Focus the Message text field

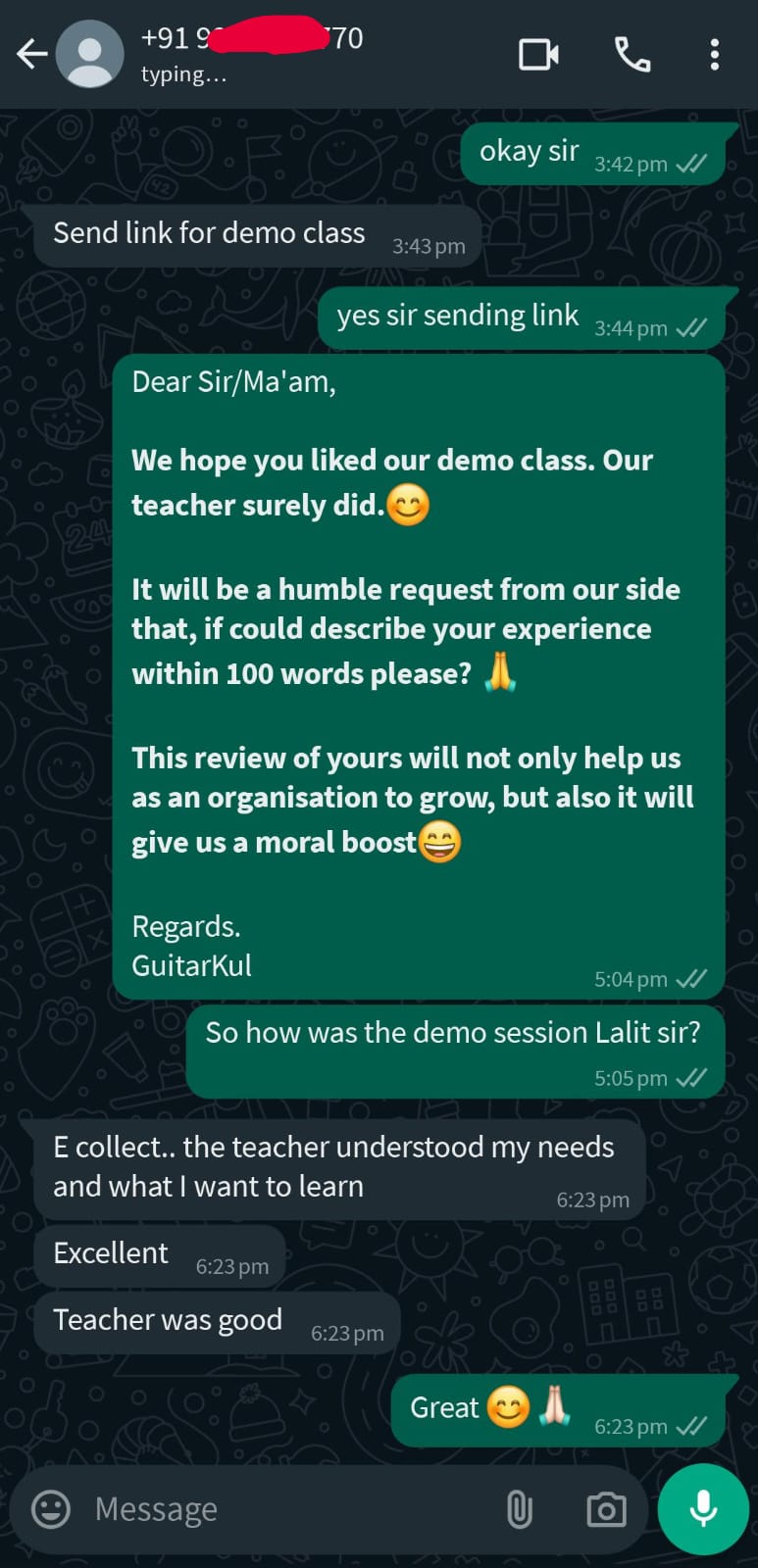(284, 1509)
